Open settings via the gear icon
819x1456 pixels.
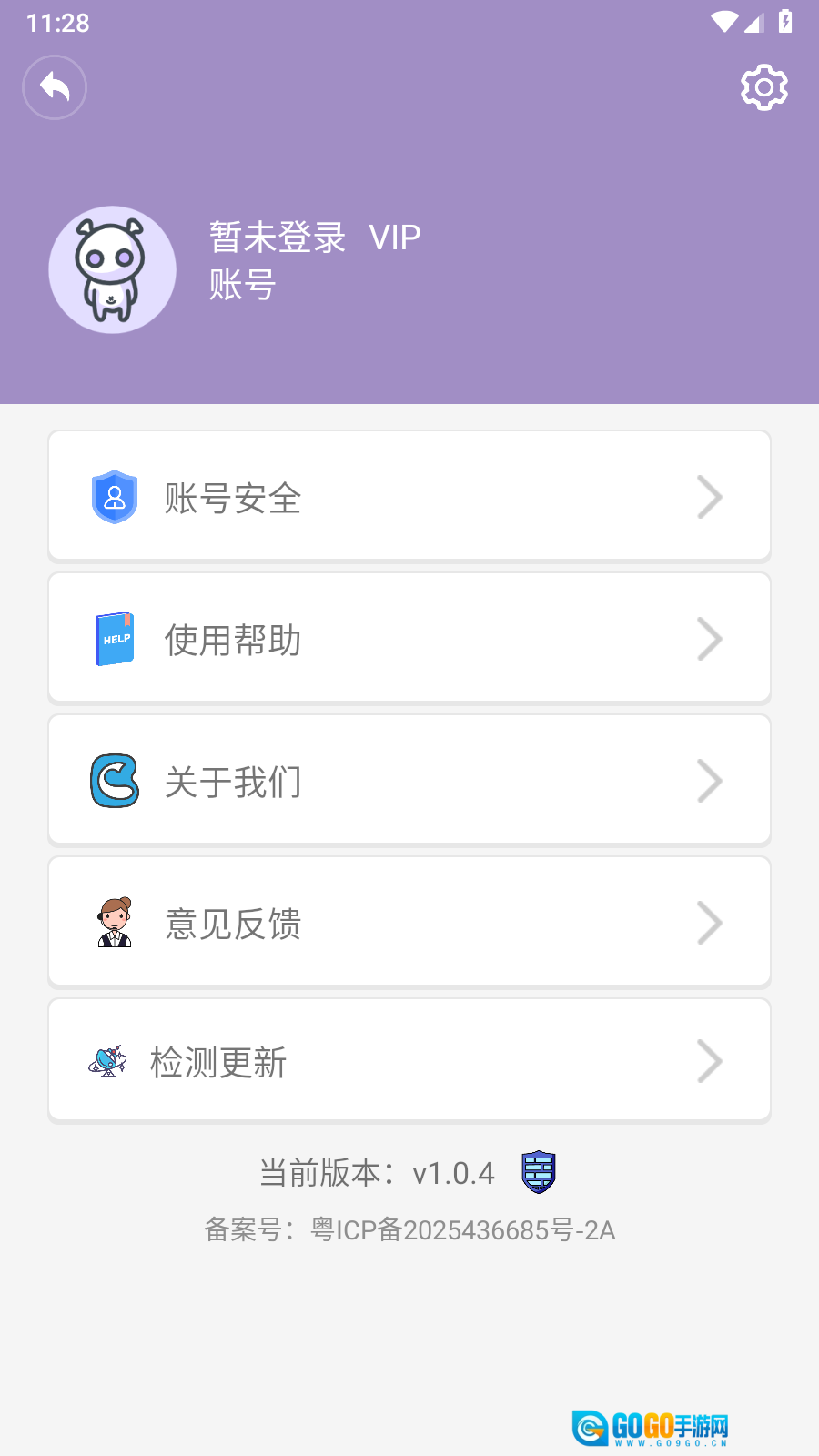[763, 87]
